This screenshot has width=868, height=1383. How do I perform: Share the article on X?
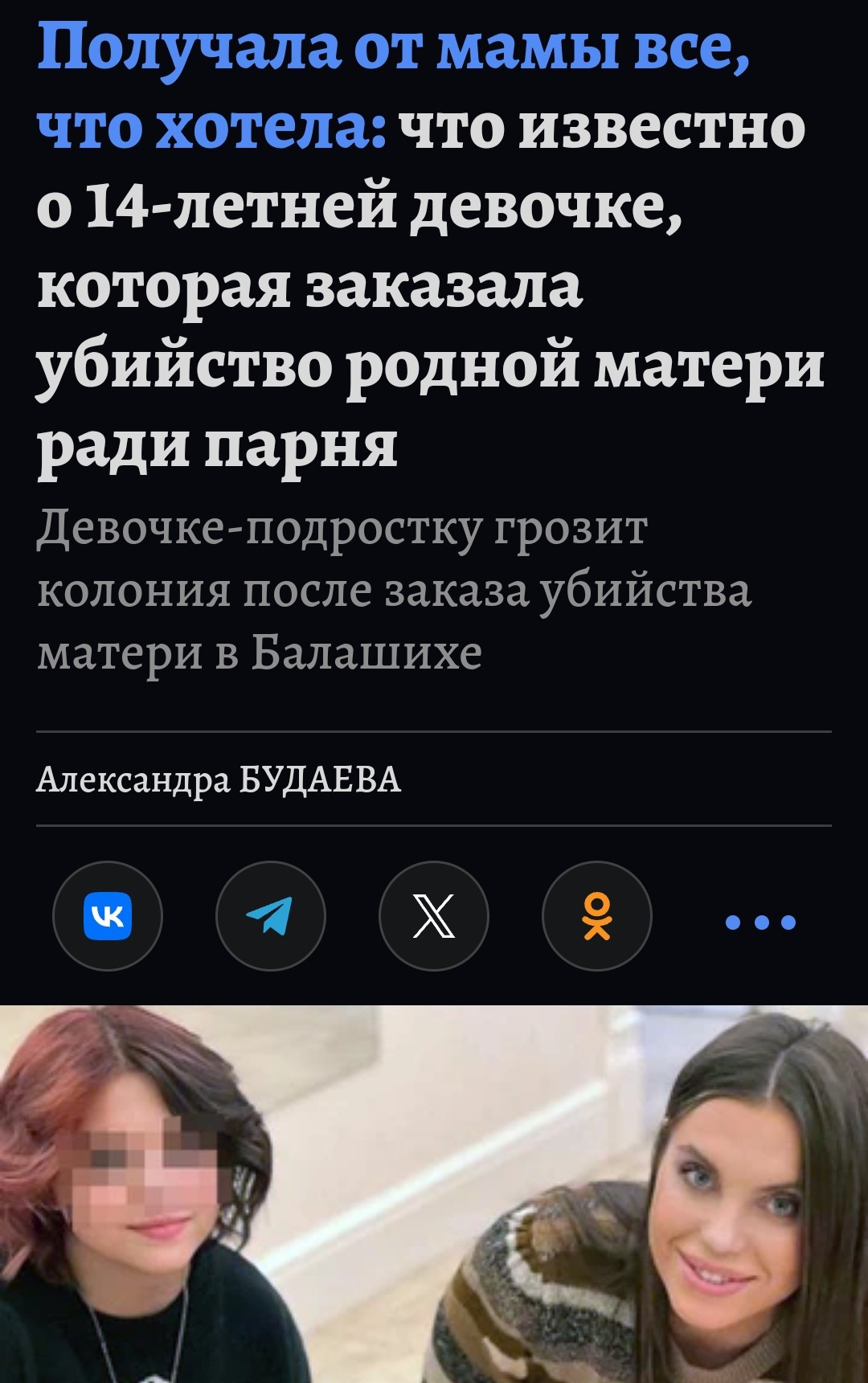tap(434, 916)
